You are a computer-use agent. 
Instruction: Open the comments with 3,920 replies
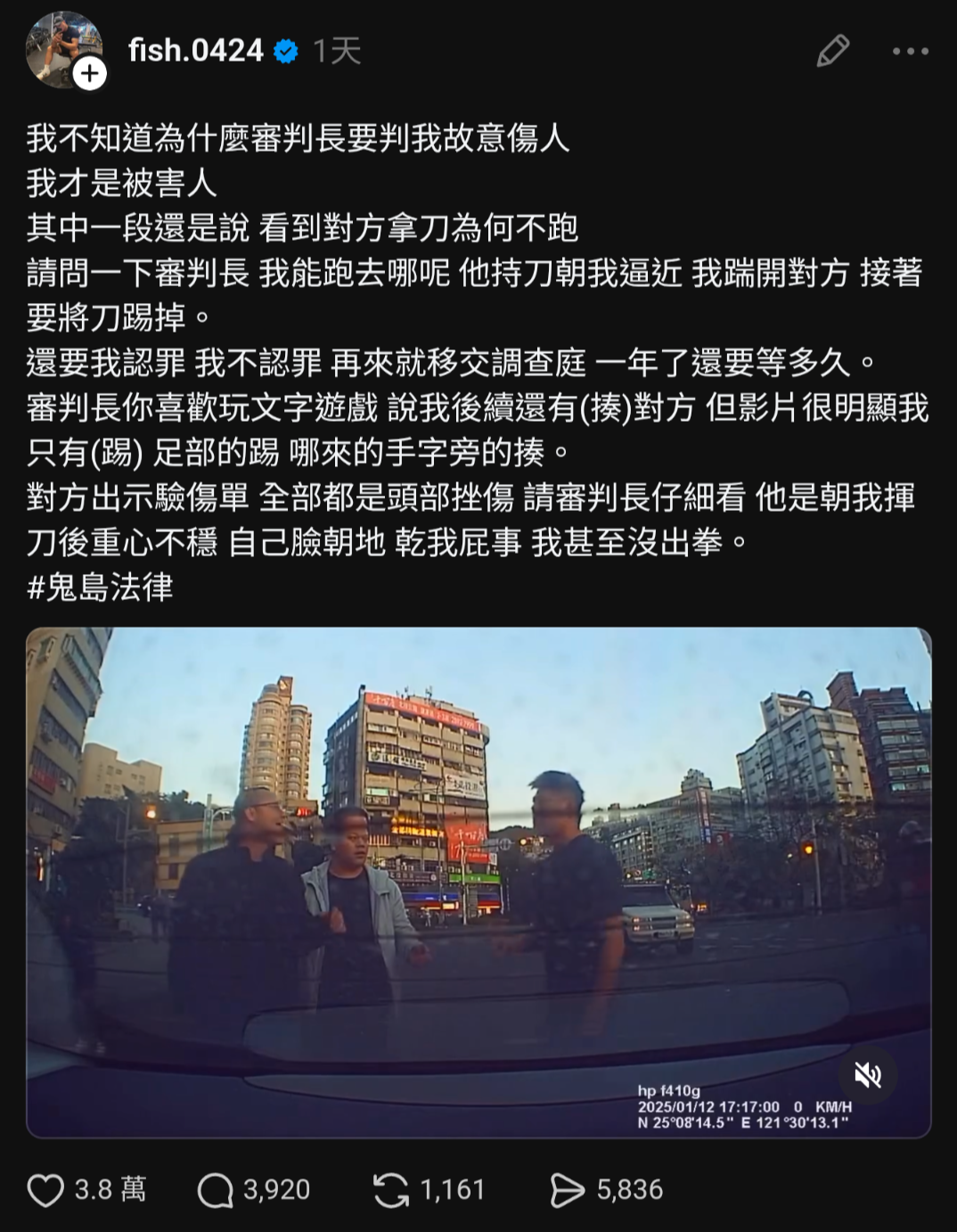[215, 1190]
